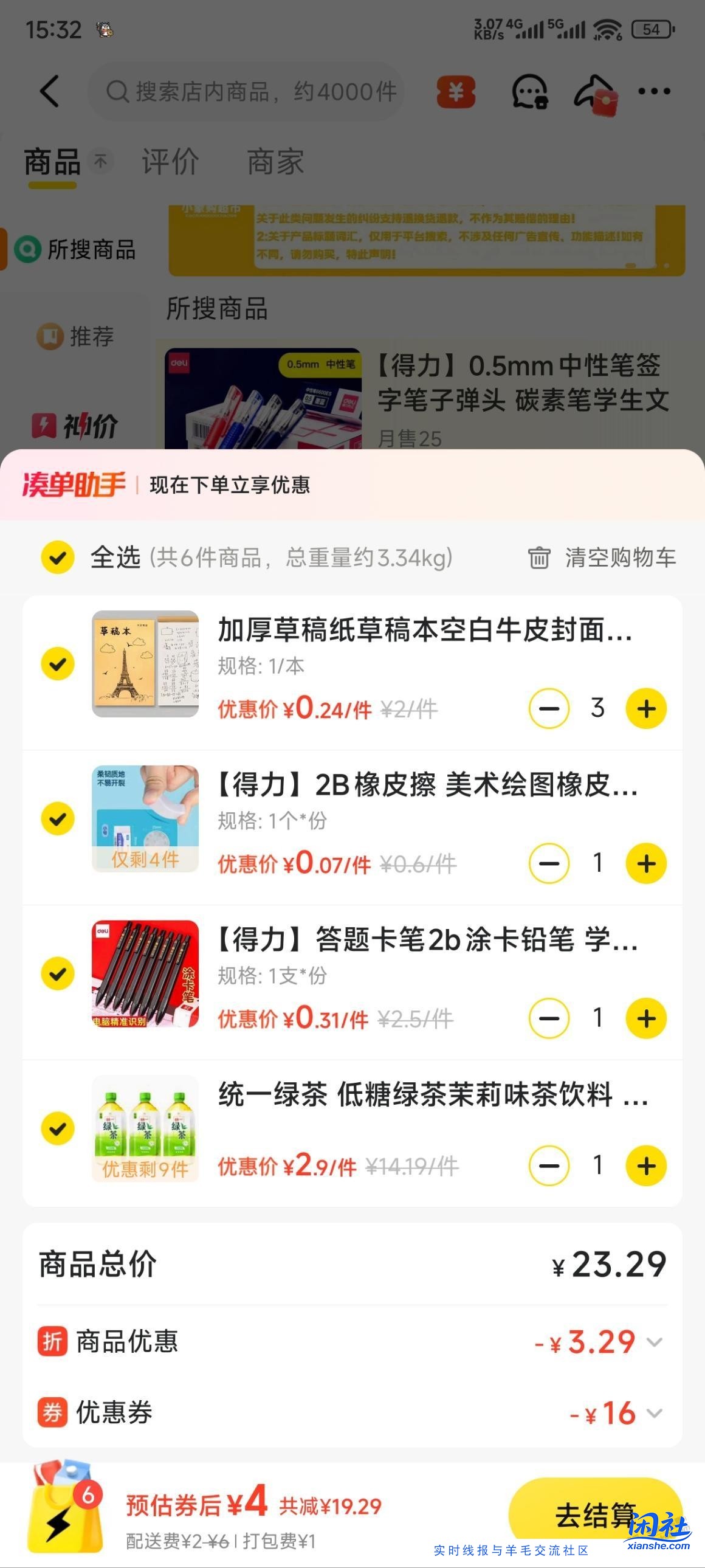Tap the 去结算 checkout button
Image resolution: width=705 pixels, height=1568 pixels.
[x=597, y=1510]
